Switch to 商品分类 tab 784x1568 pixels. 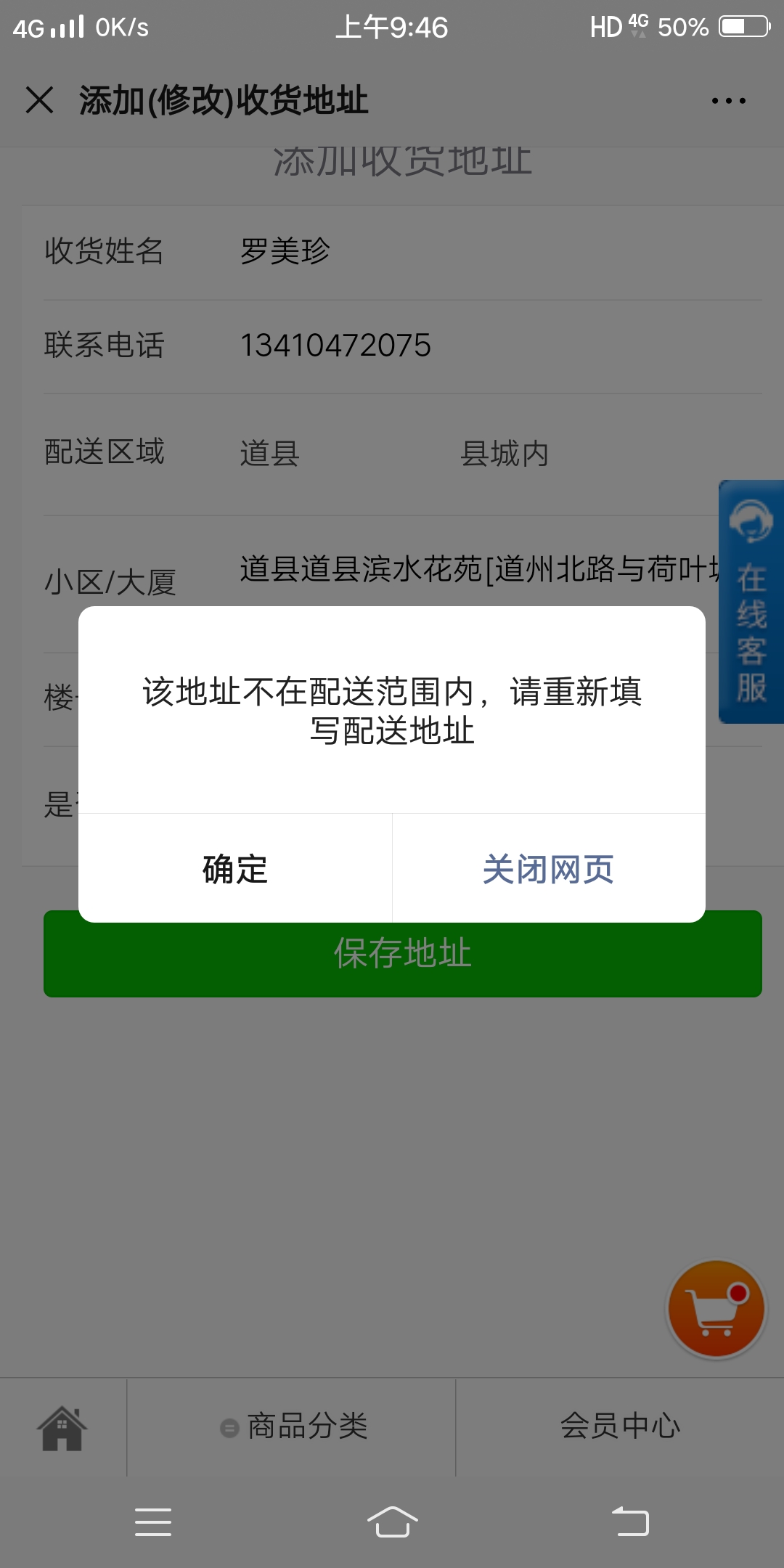click(x=293, y=1426)
